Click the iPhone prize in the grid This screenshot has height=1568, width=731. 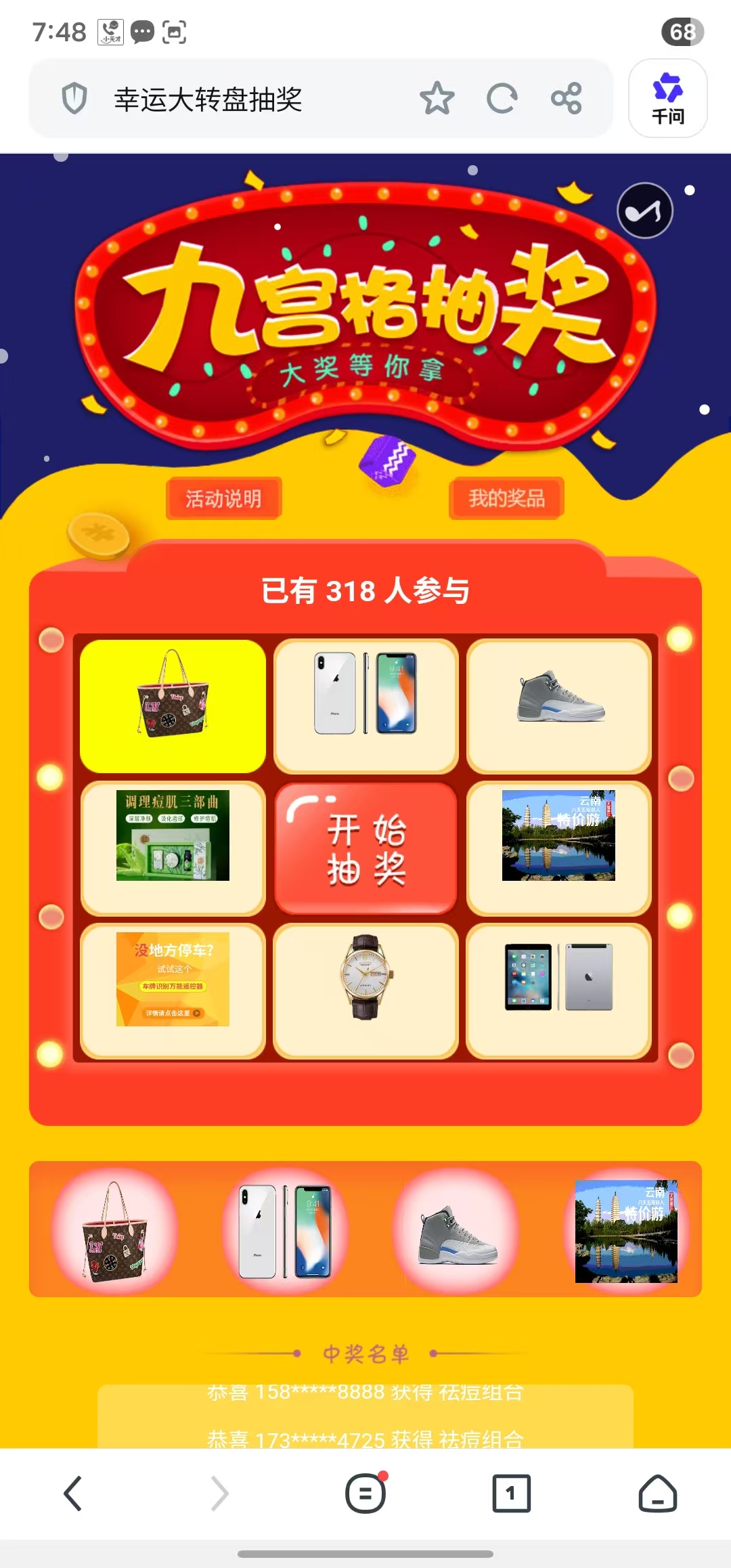[365, 706]
